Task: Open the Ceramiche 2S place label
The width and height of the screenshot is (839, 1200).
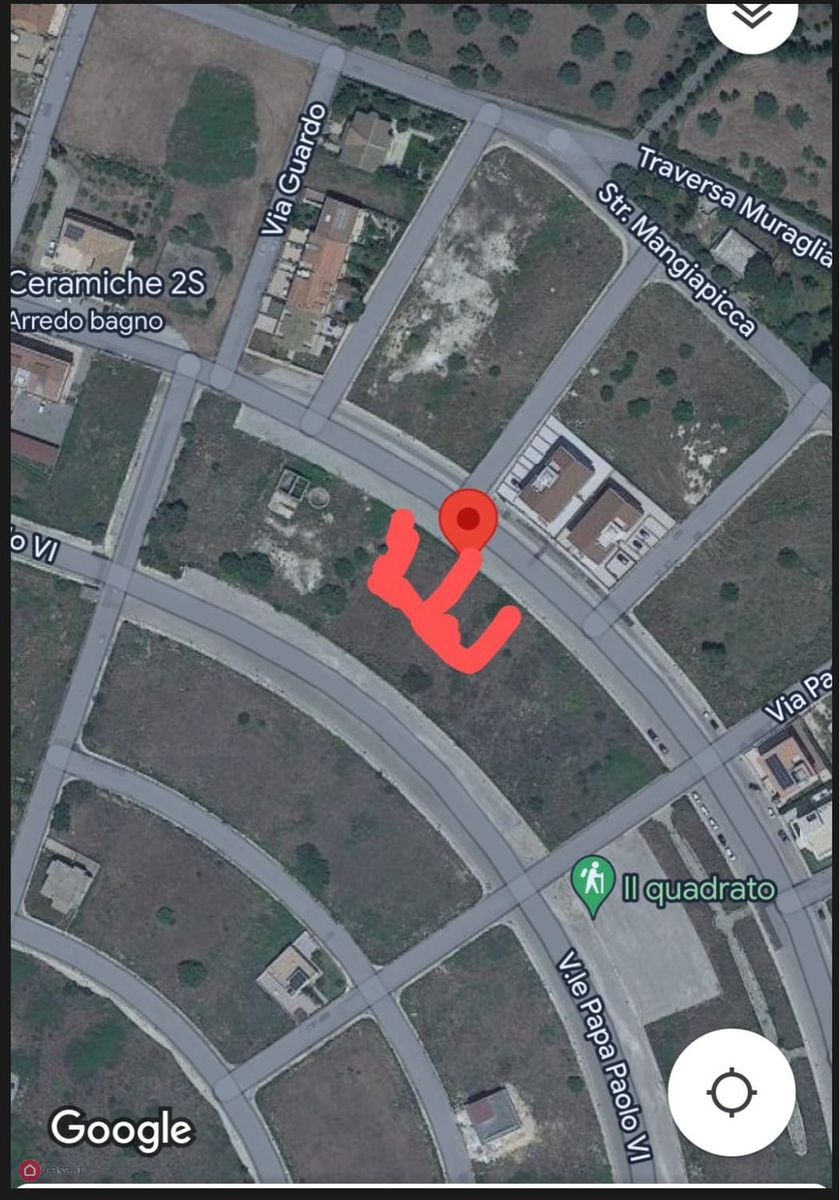Action: click(x=108, y=284)
